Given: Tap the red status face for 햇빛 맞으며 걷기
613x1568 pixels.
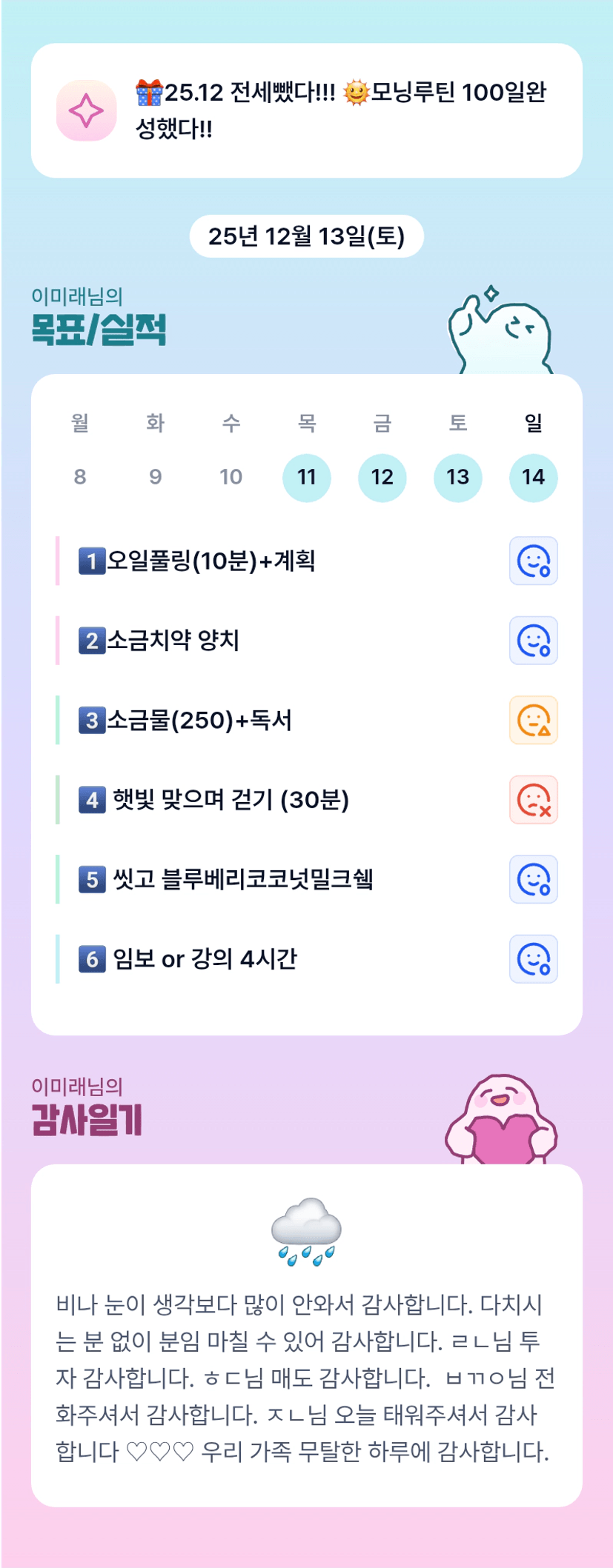Looking at the screenshot, I should pos(533,800).
